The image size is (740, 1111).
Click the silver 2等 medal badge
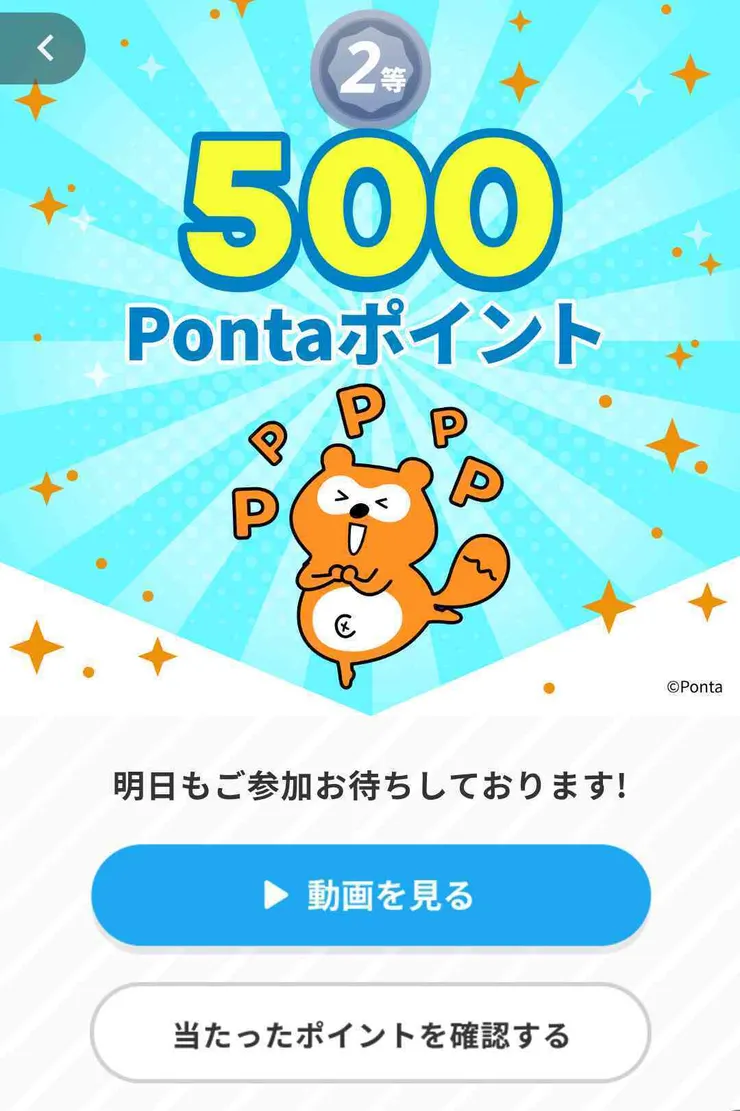click(370, 65)
